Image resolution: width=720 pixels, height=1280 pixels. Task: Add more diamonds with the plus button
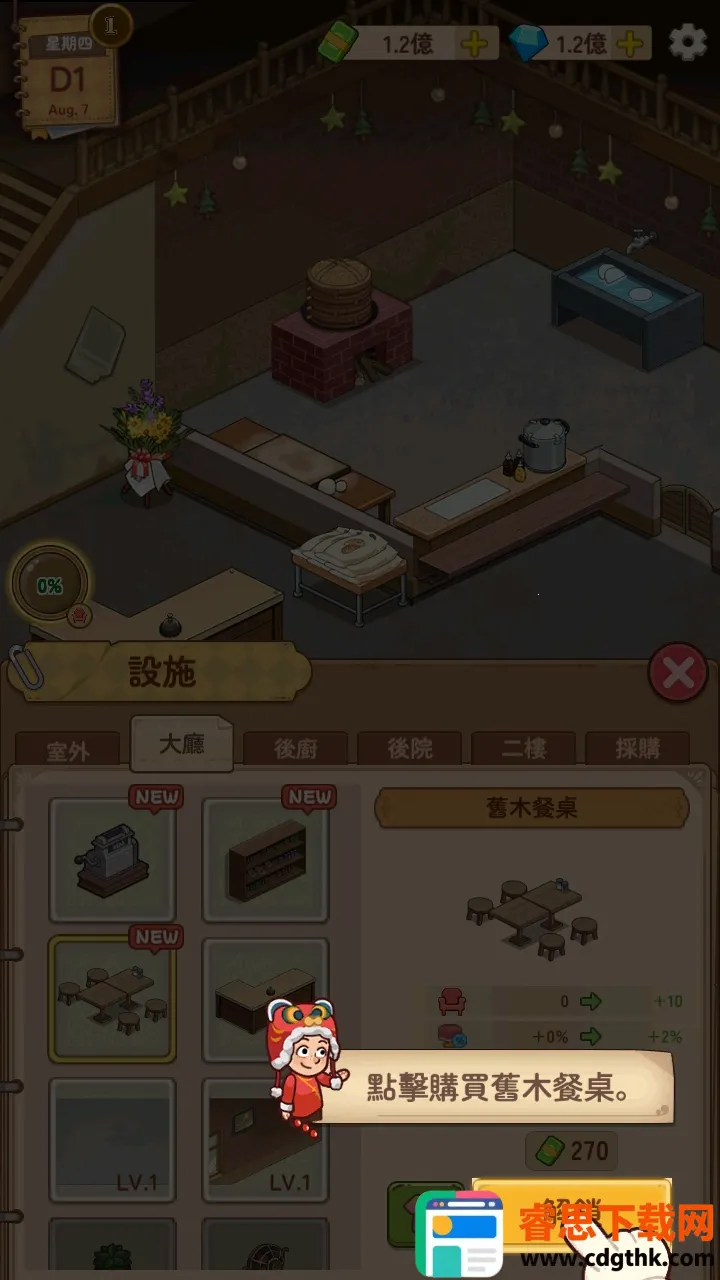coord(630,44)
